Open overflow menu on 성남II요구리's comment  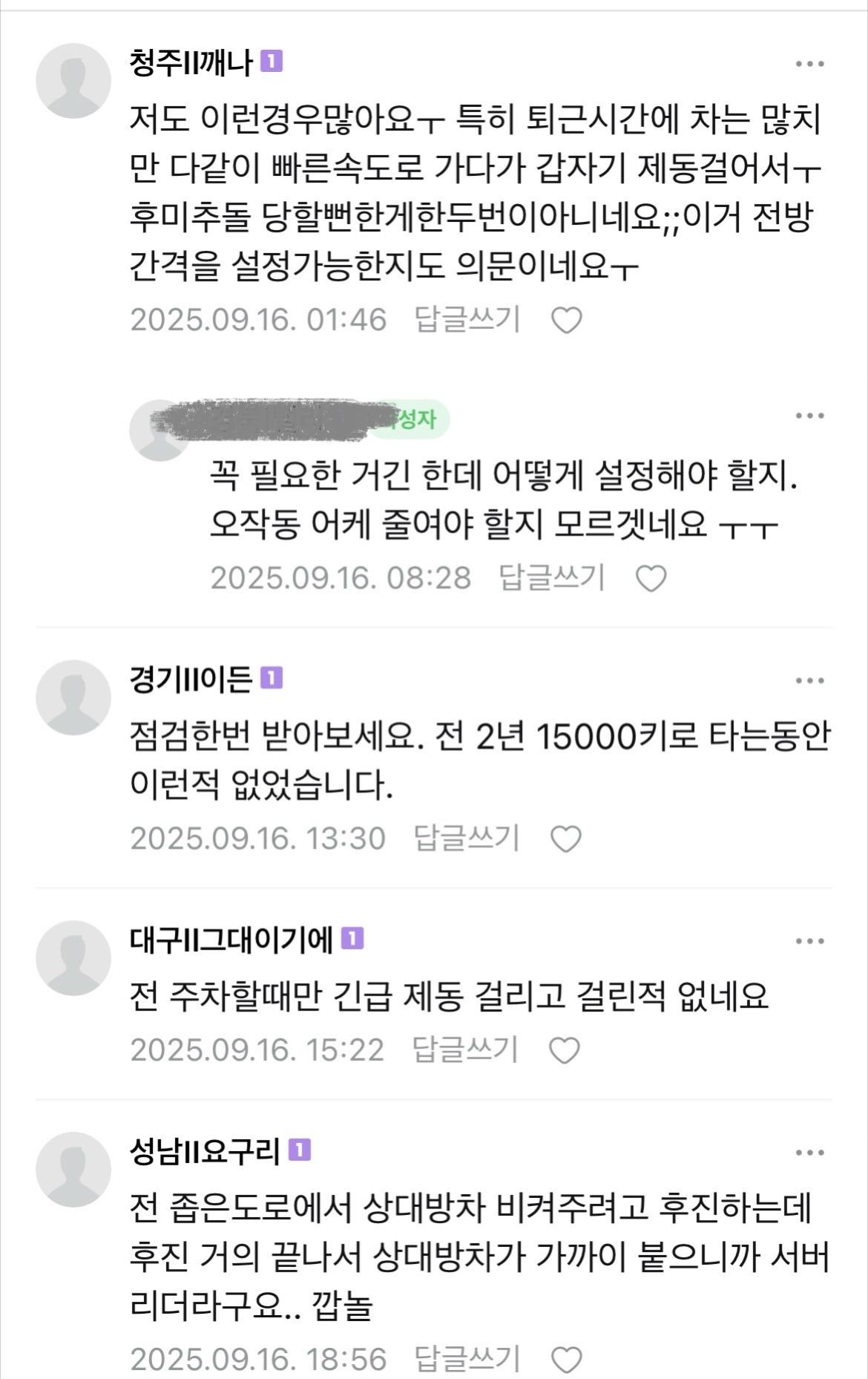point(809,1153)
